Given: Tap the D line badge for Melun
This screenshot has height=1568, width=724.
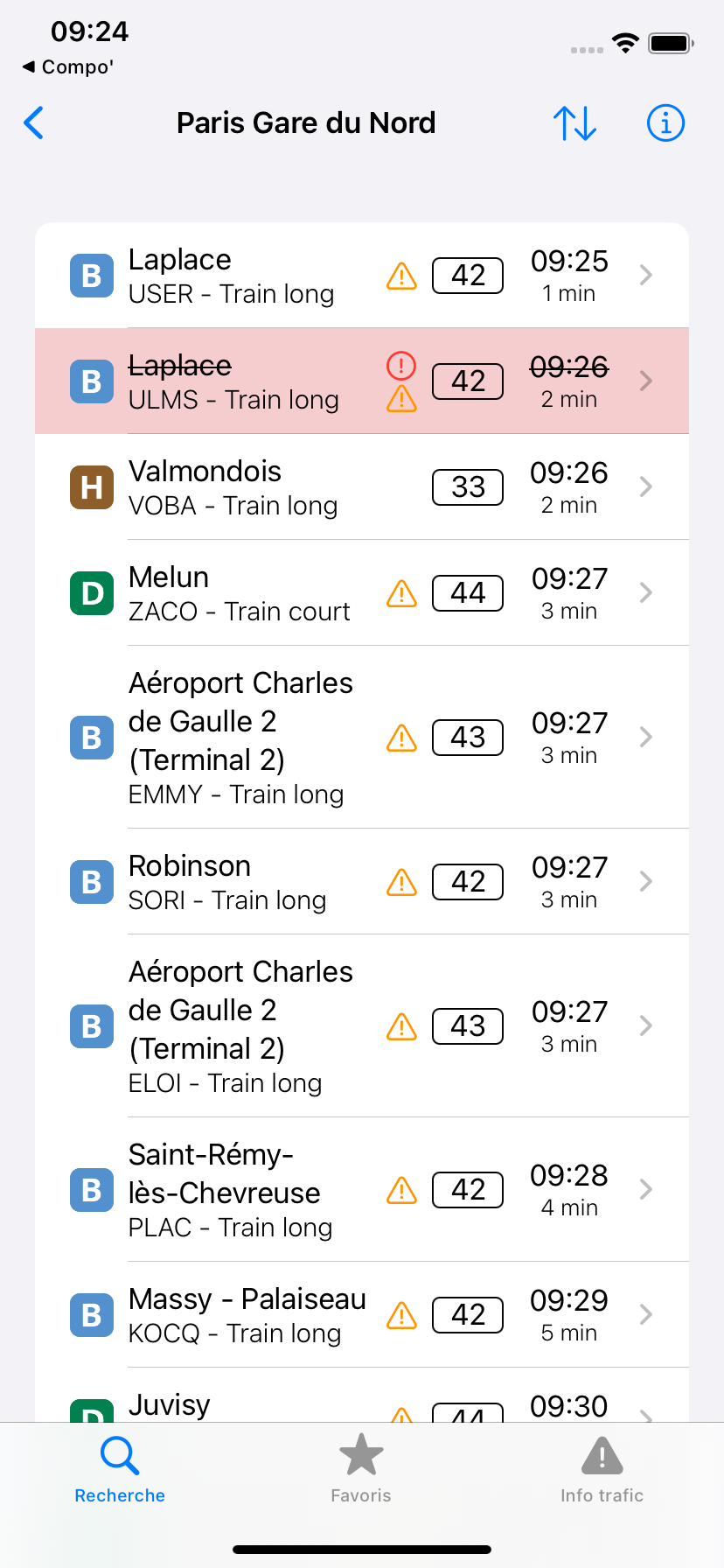Looking at the screenshot, I should (91, 592).
